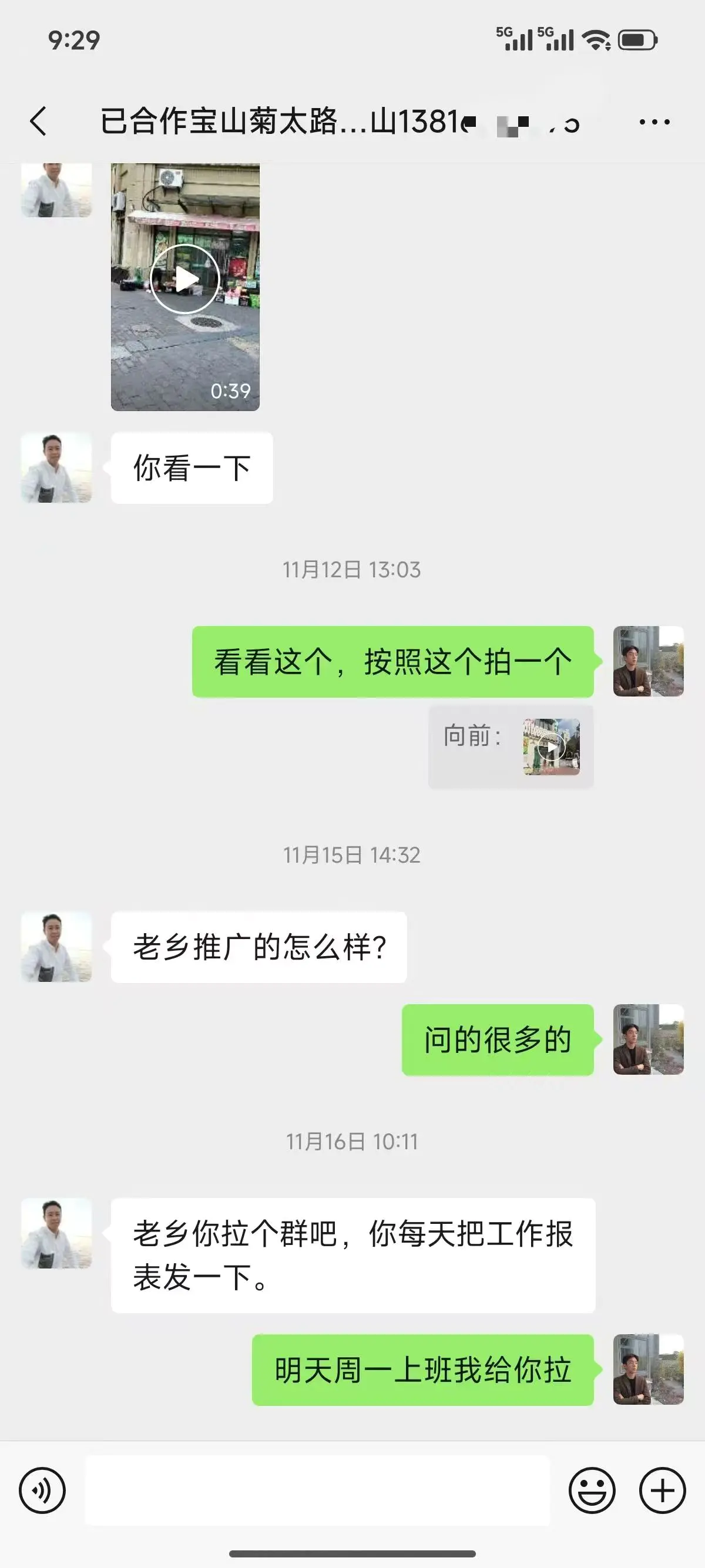Screen dimensions: 705x1568
Task: Tap the message text field
Action: (x=317, y=1490)
